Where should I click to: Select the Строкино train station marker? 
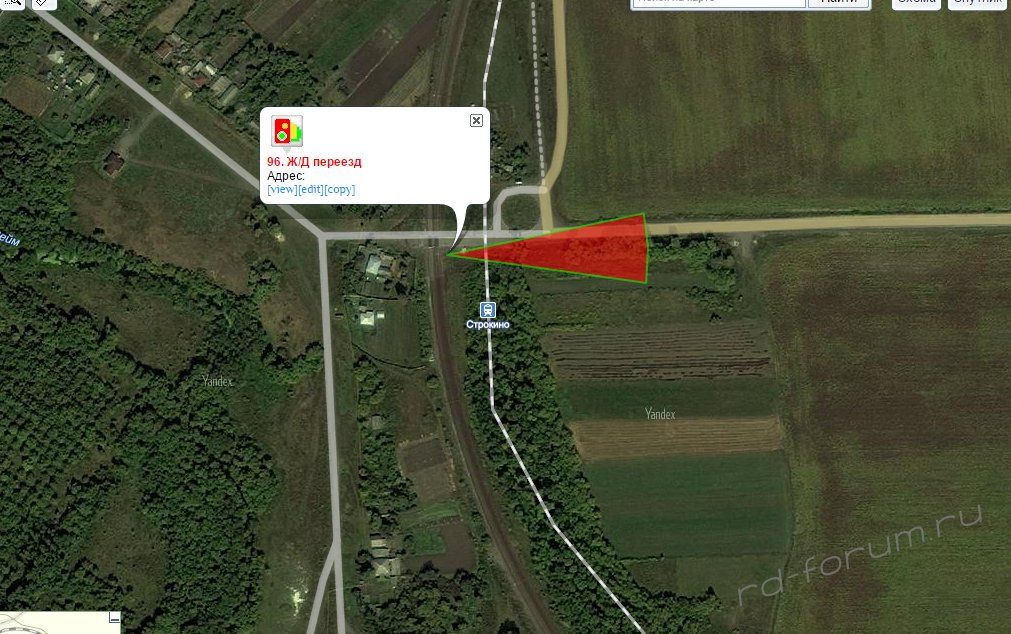487,310
